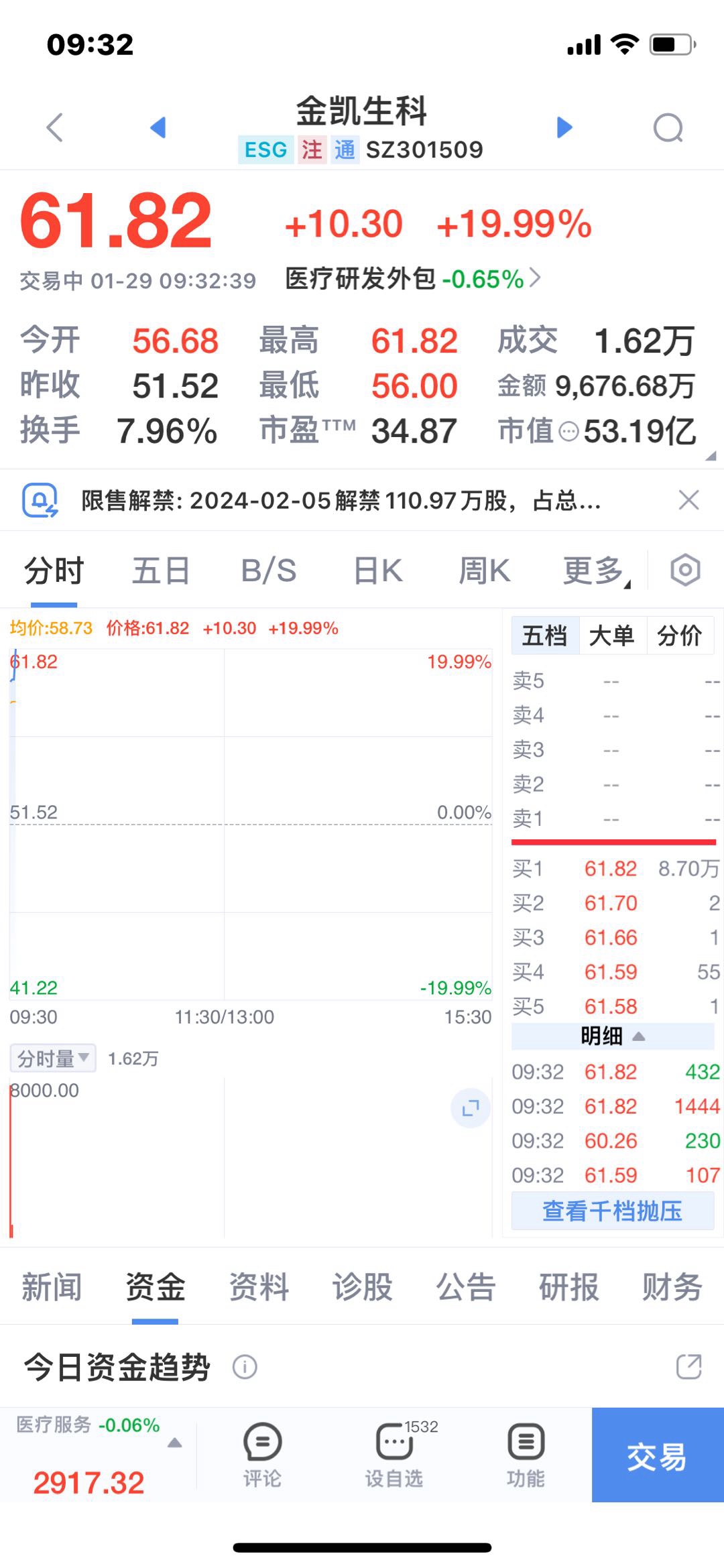Viewport: 724px width, 1568px height.
Task: Switch to the 日K chart tab
Action: [377, 571]
